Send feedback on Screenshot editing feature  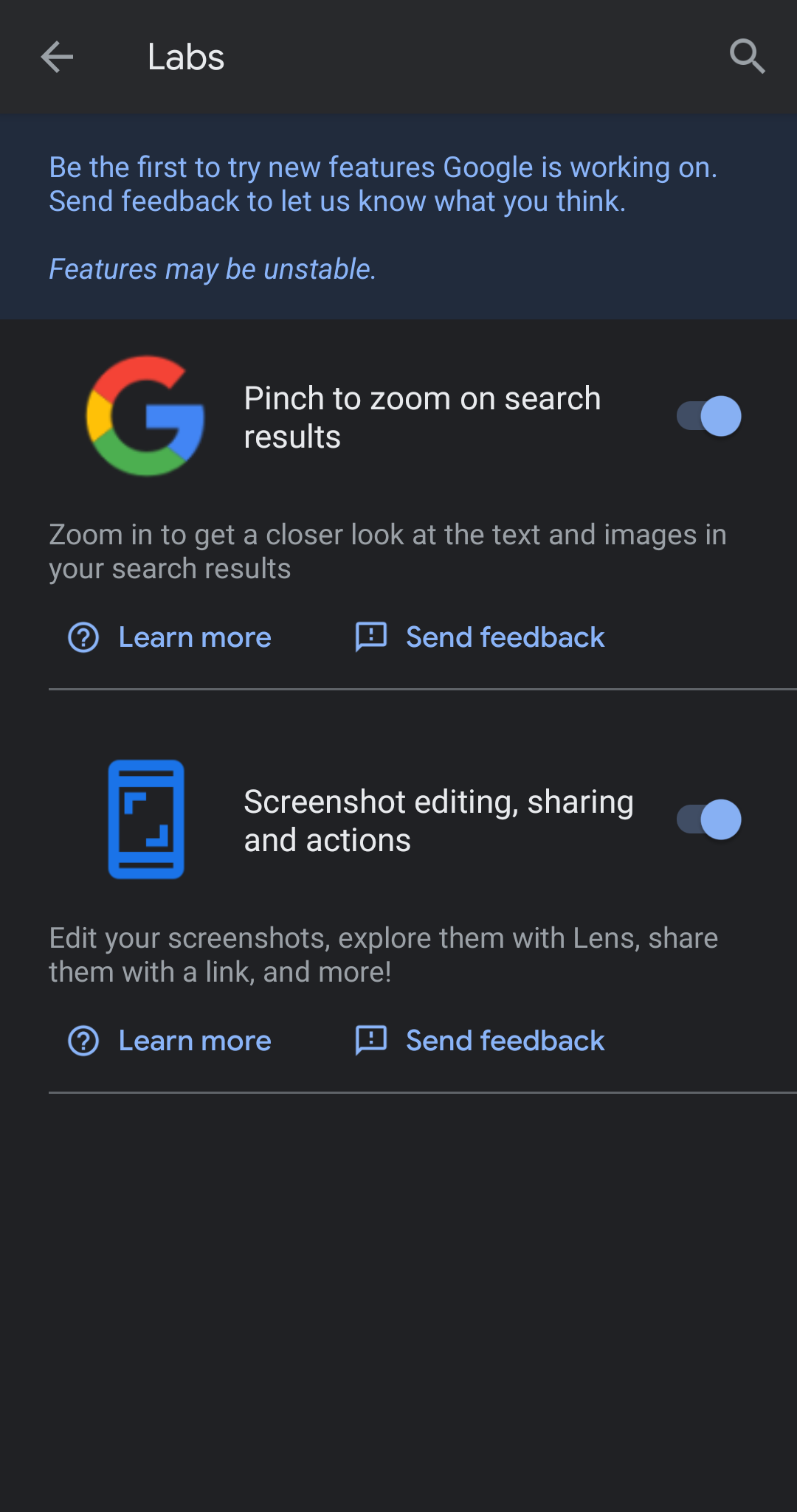tap(504, 1041)
